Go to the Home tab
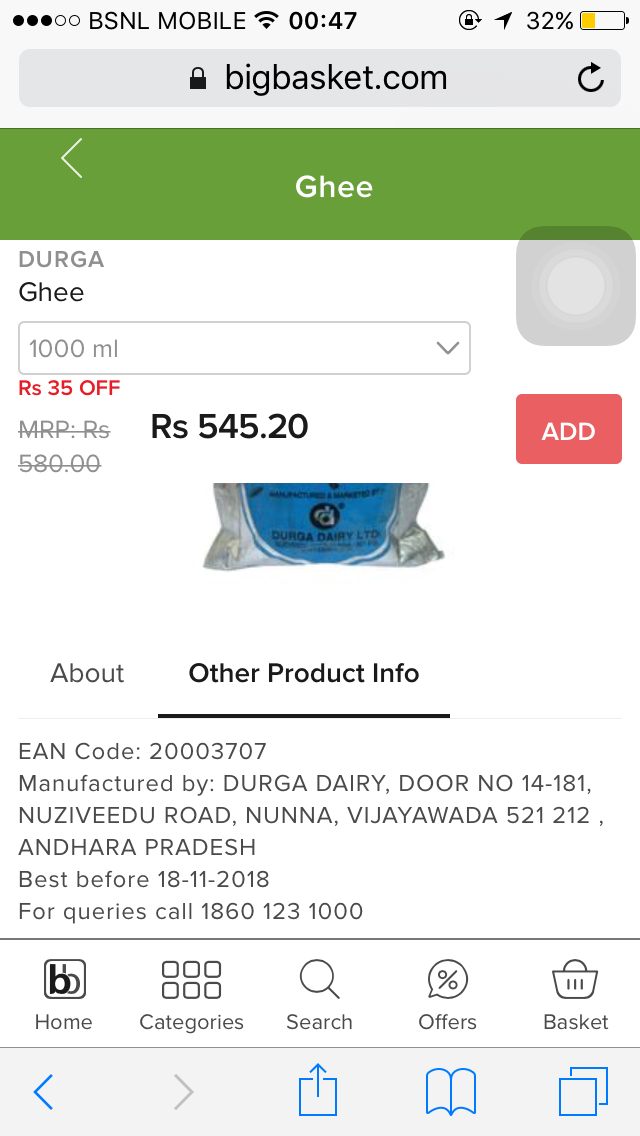 63,994
